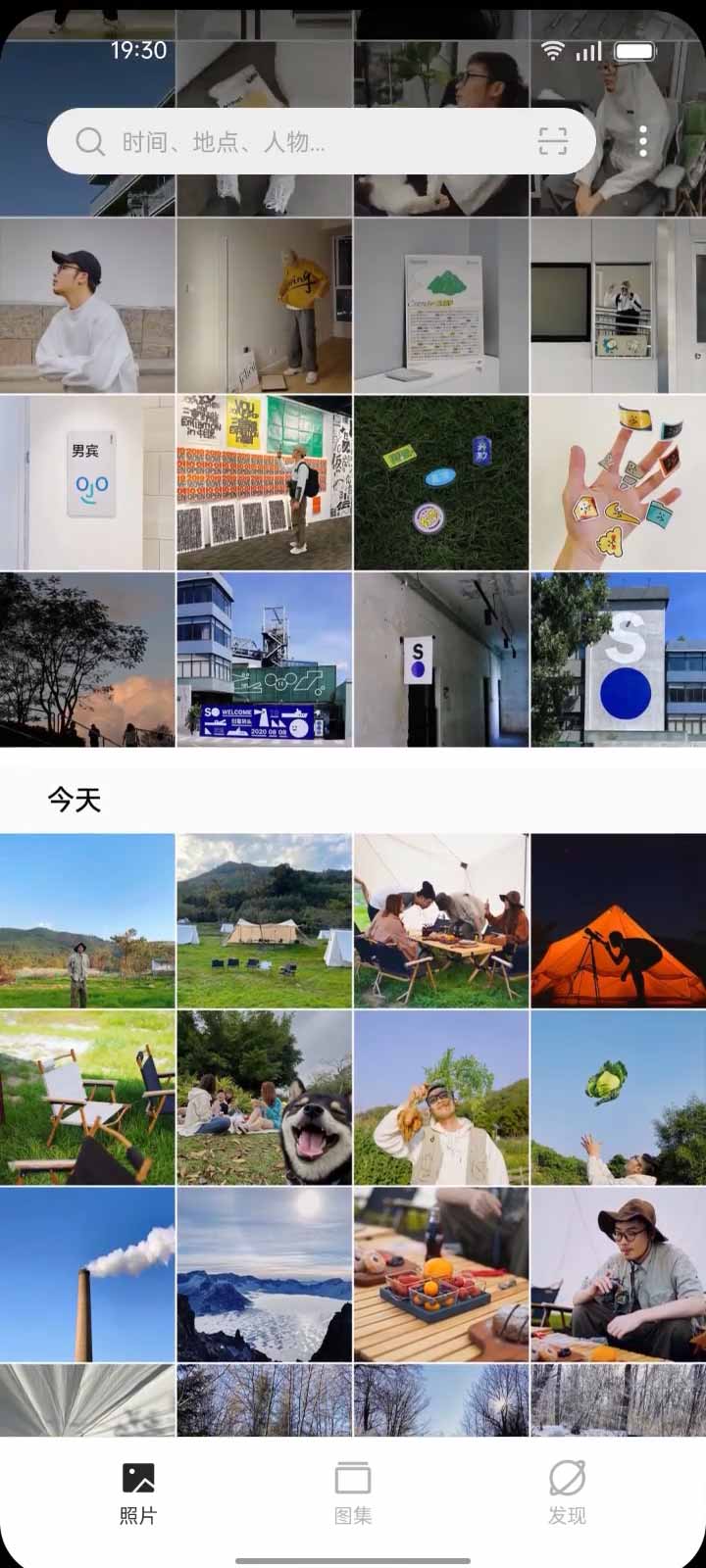Image resolution: width=706 pixels, height=1568 pixels.
Task: Switch to the 发现 discover tab
Action: pyautogui.click(x=567, y=1493)
